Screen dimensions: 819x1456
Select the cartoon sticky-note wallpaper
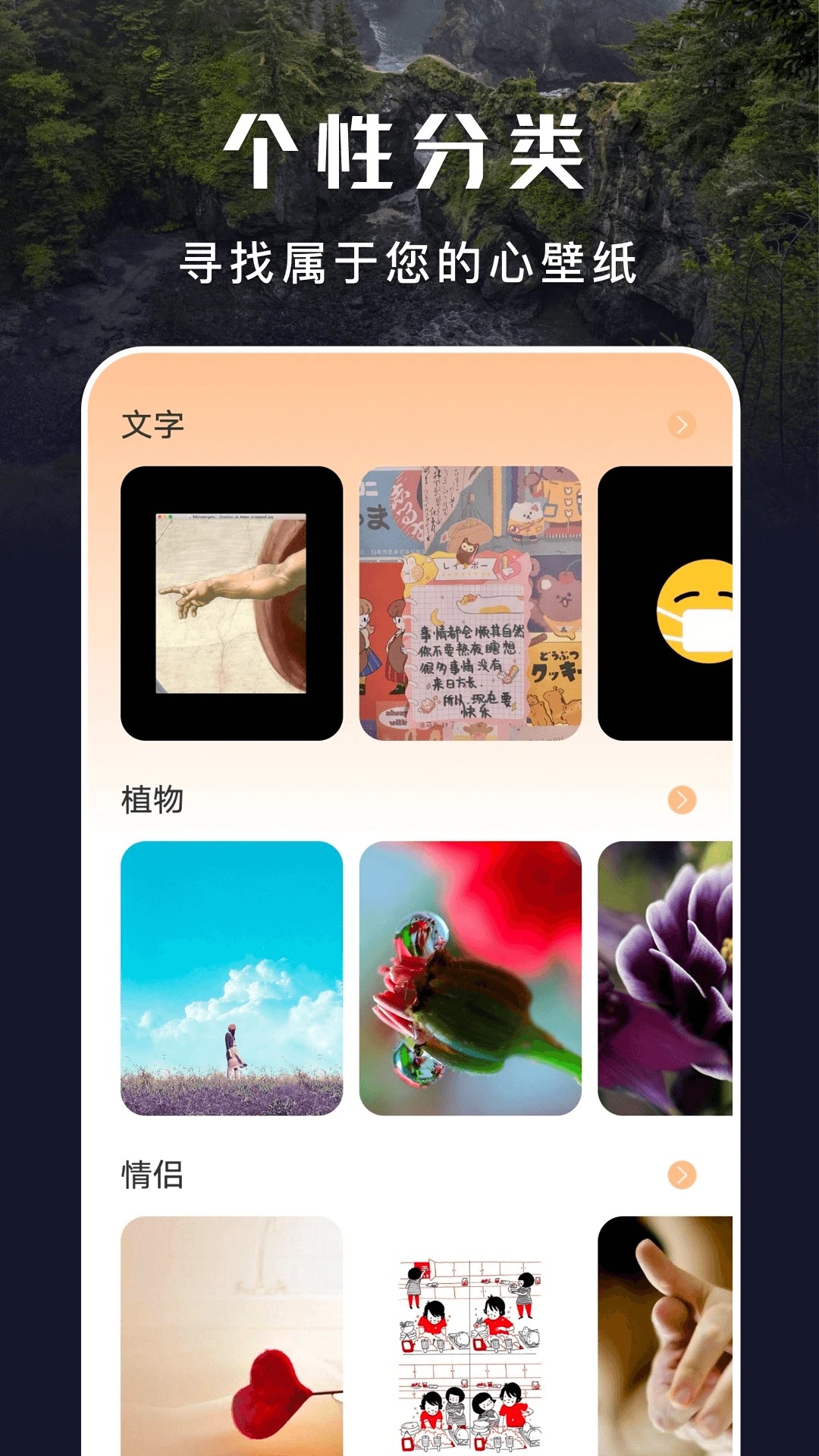(469, 604)
